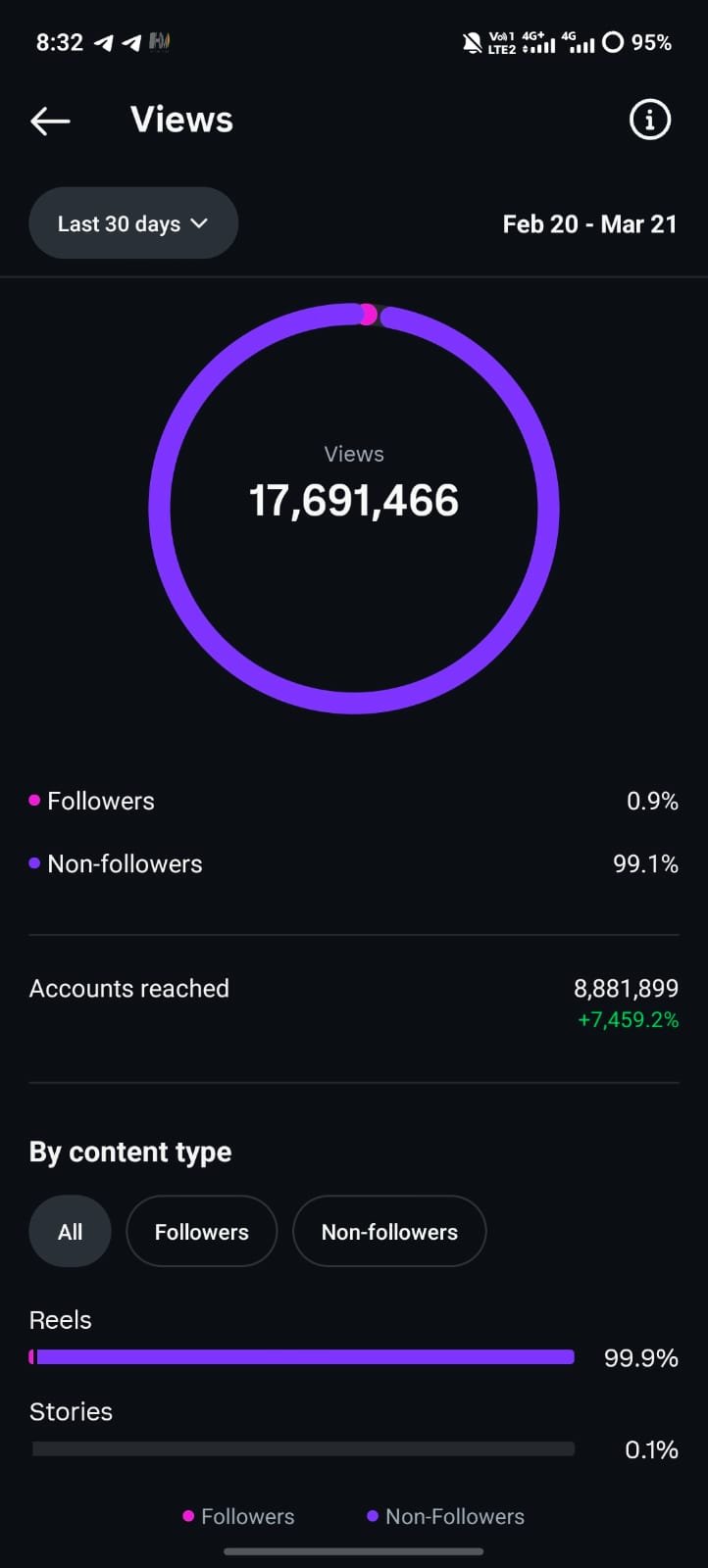Image resolution: width=708 pixels, height=1568 pixels.
Task: Select the All content type chip
Action: pyautogui.click(x=70, y=1232)
